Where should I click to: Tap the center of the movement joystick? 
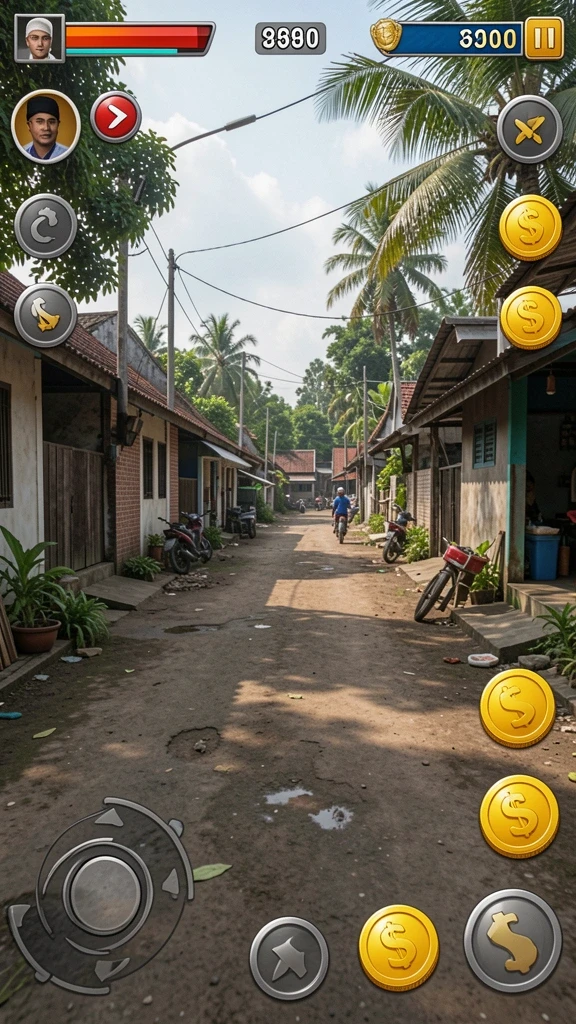click(x=105, y=893)
